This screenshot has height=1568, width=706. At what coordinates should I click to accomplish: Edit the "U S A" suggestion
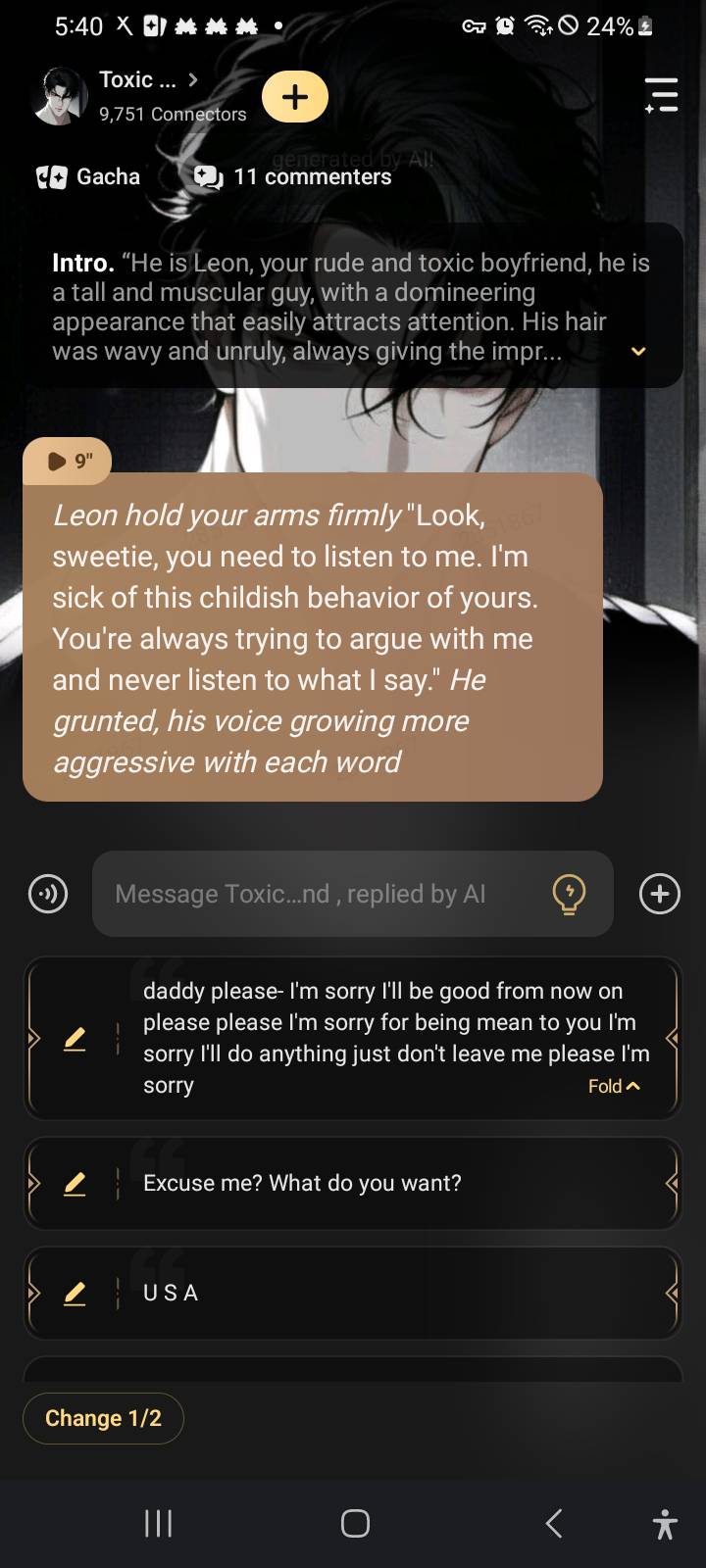[75, 1294]
